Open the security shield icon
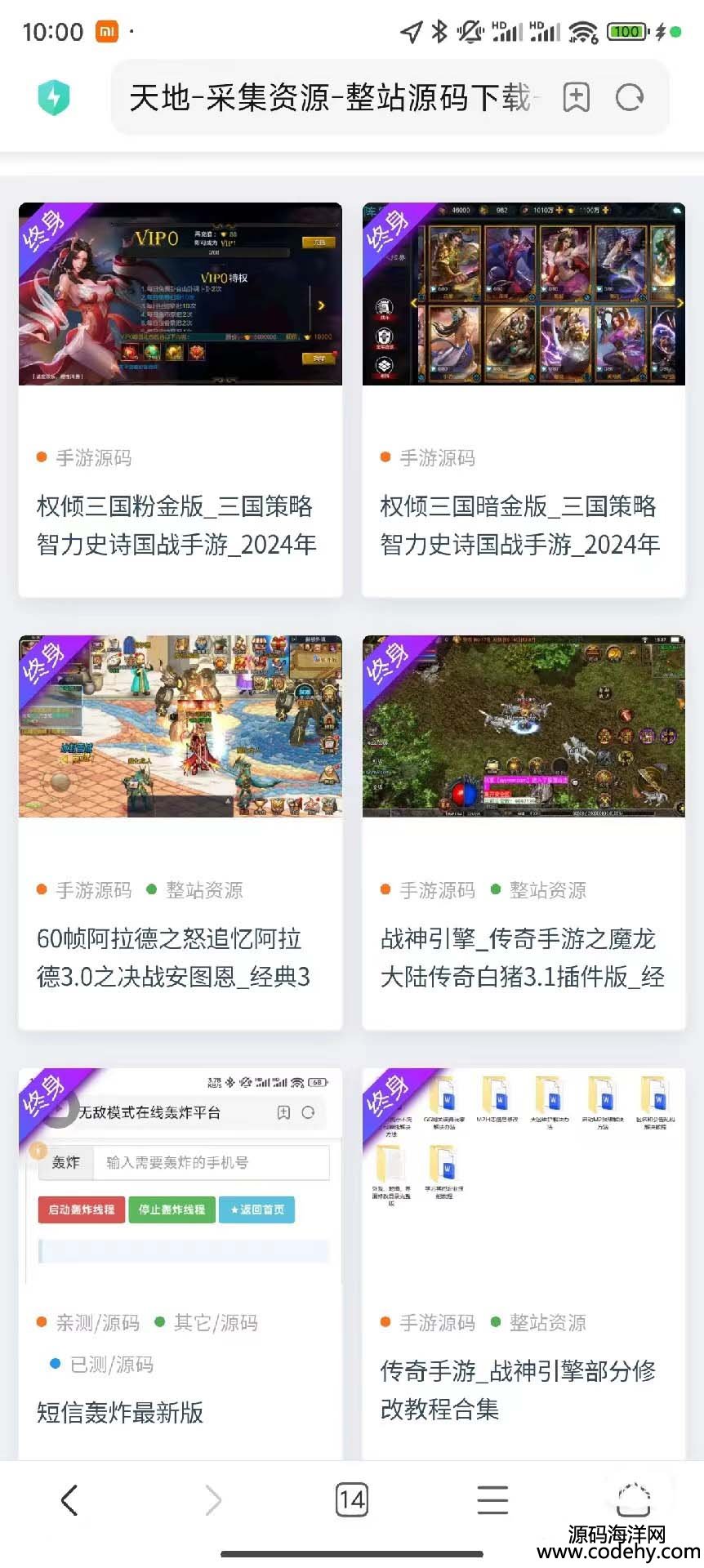704x1568 pixels. point(54,98)
